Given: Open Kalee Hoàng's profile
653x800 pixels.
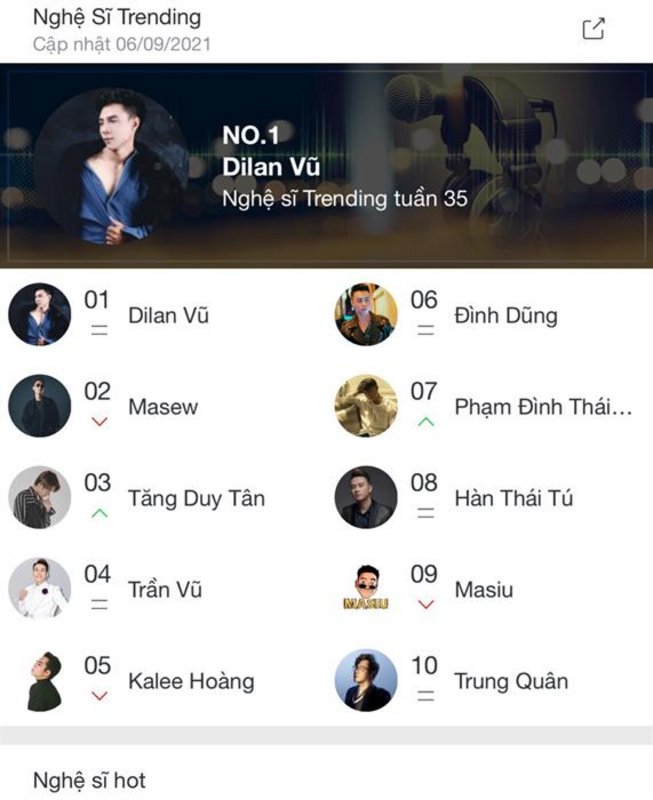Looking at the screenshot, I should [190, 681].
